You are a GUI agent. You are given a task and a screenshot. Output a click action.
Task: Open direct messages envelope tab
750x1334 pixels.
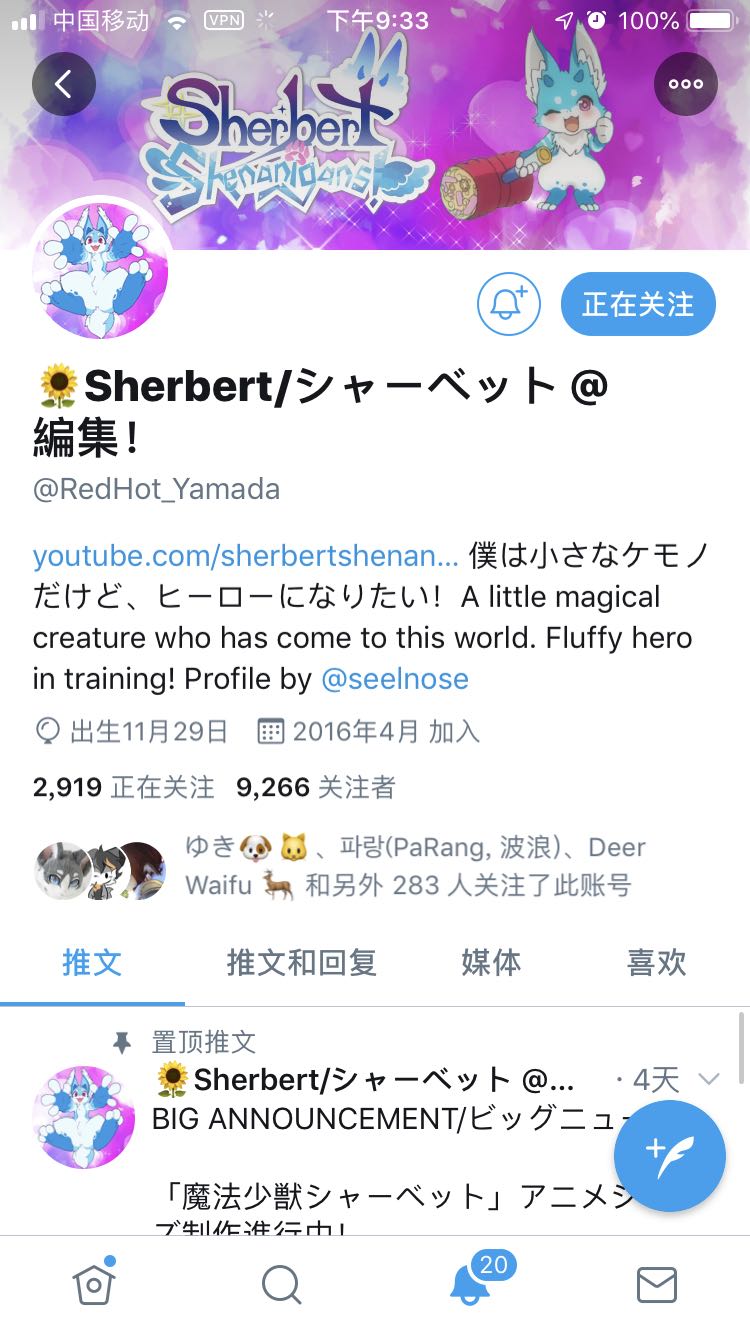pyautogui.click(x=657, y=1285)
